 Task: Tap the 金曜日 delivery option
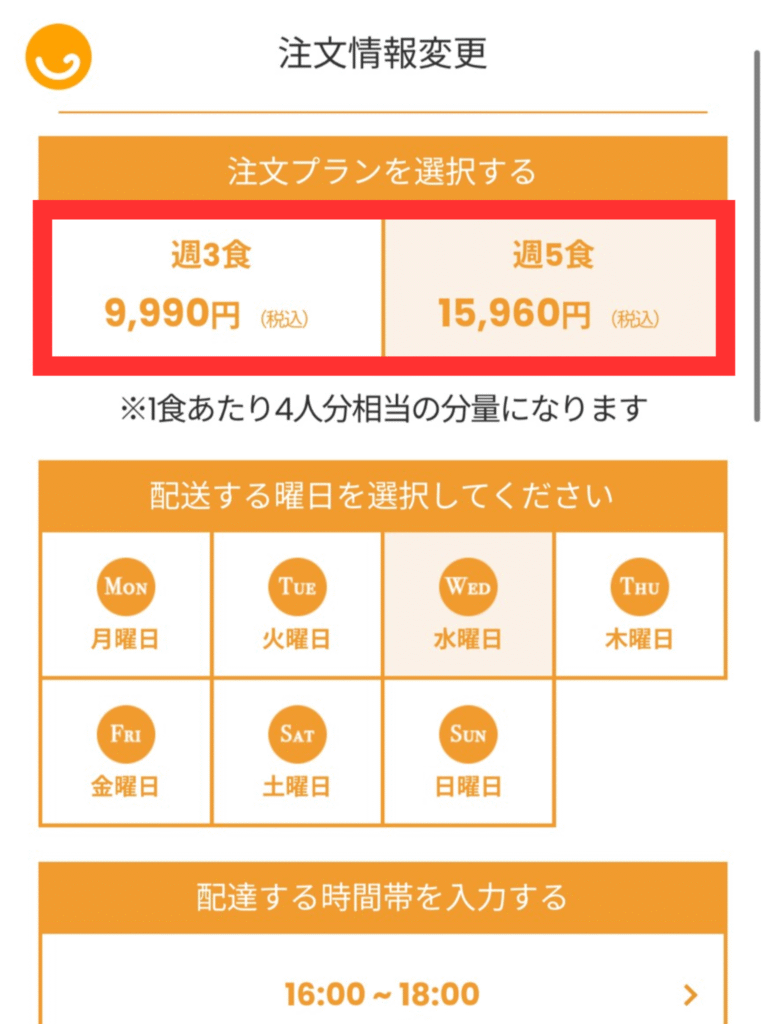[x=125, y=752]
